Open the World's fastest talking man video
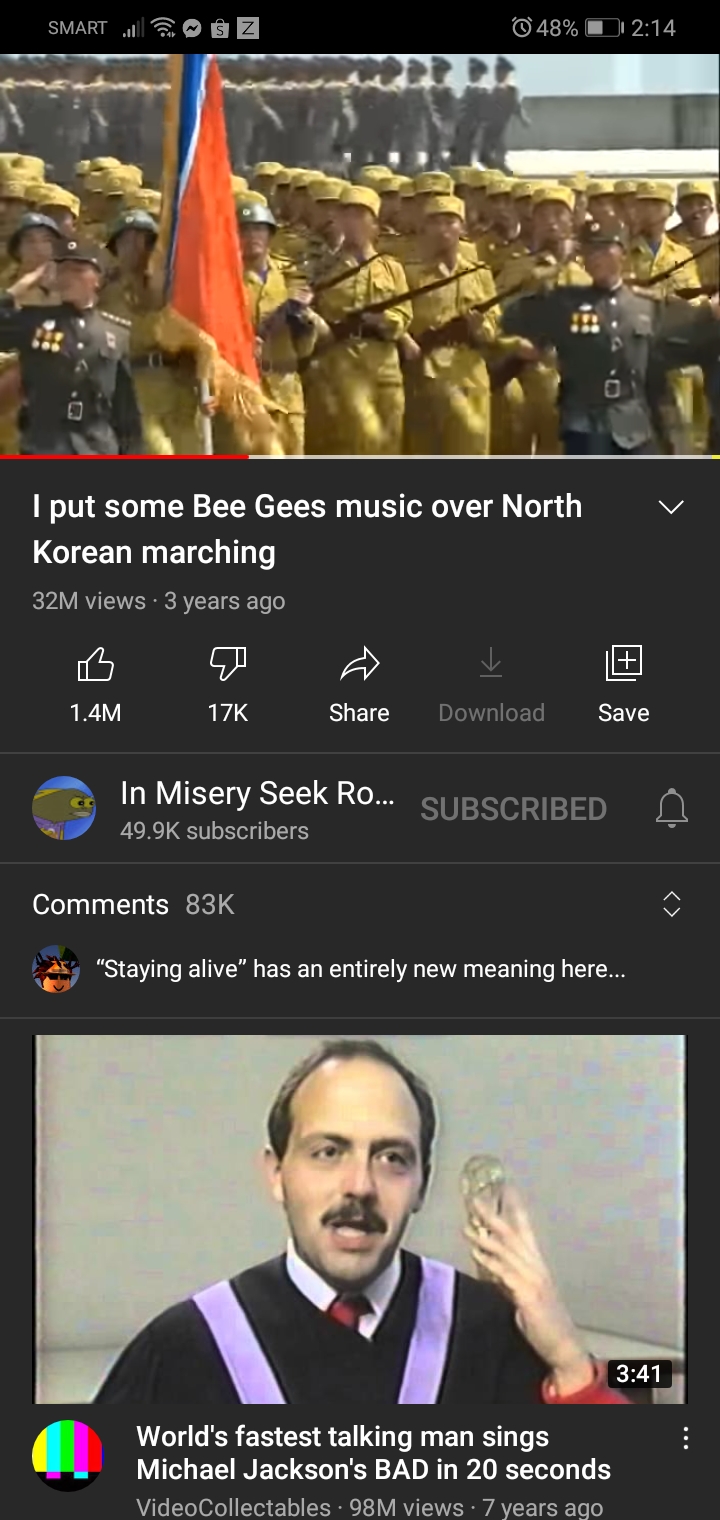 click(x=360, y=1220)
